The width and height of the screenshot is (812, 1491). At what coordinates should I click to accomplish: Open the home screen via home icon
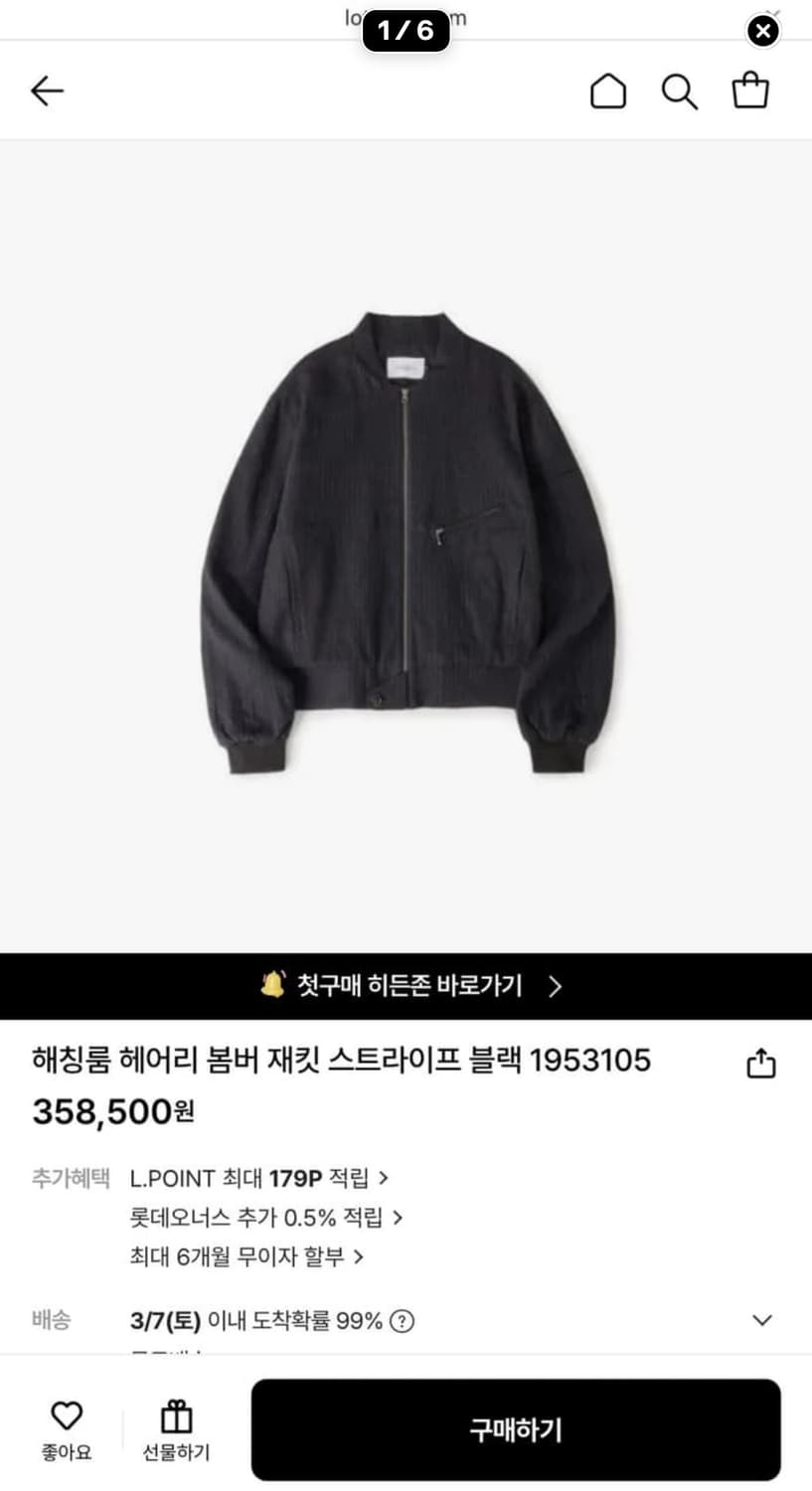tap(607, 91)
